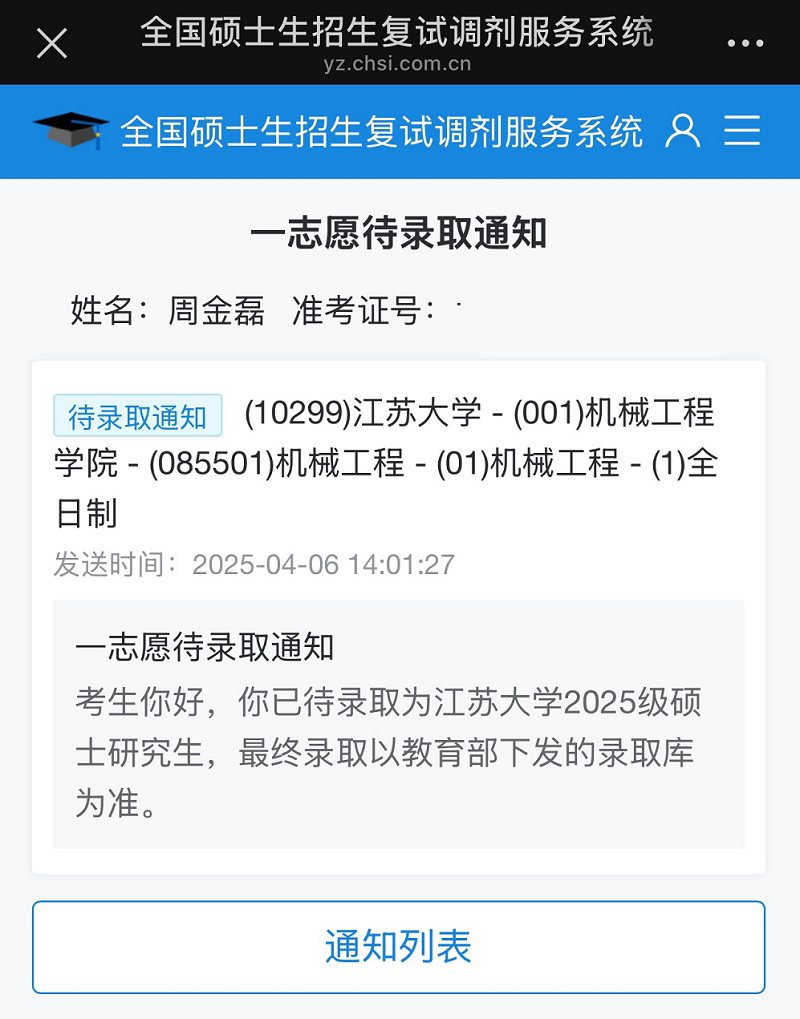Click the X close icon top left
800x1019 pixels.
click(x=51, y=41)
